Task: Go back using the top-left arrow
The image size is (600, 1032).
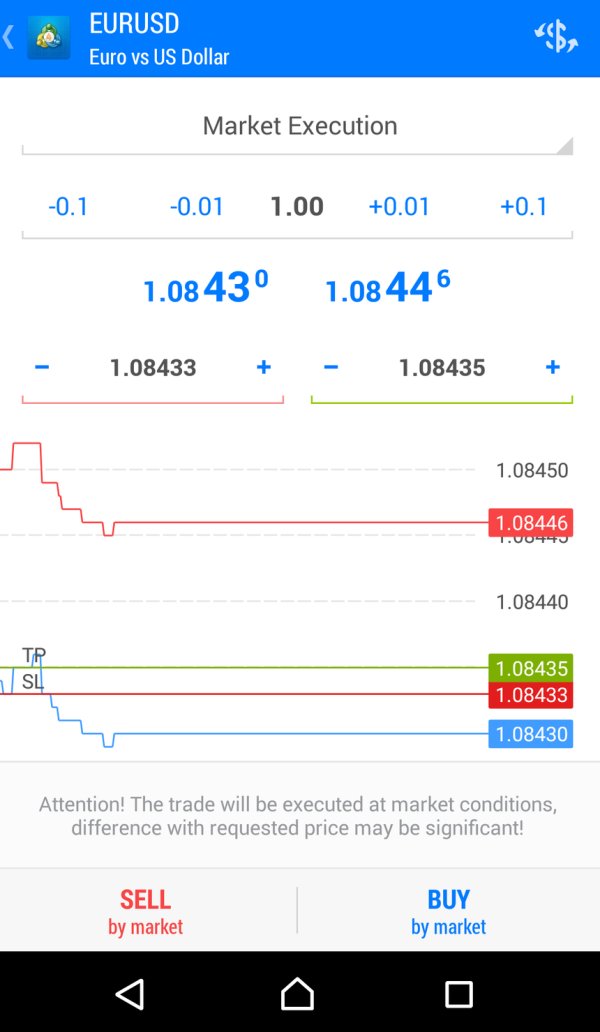Action: point(10,38)
